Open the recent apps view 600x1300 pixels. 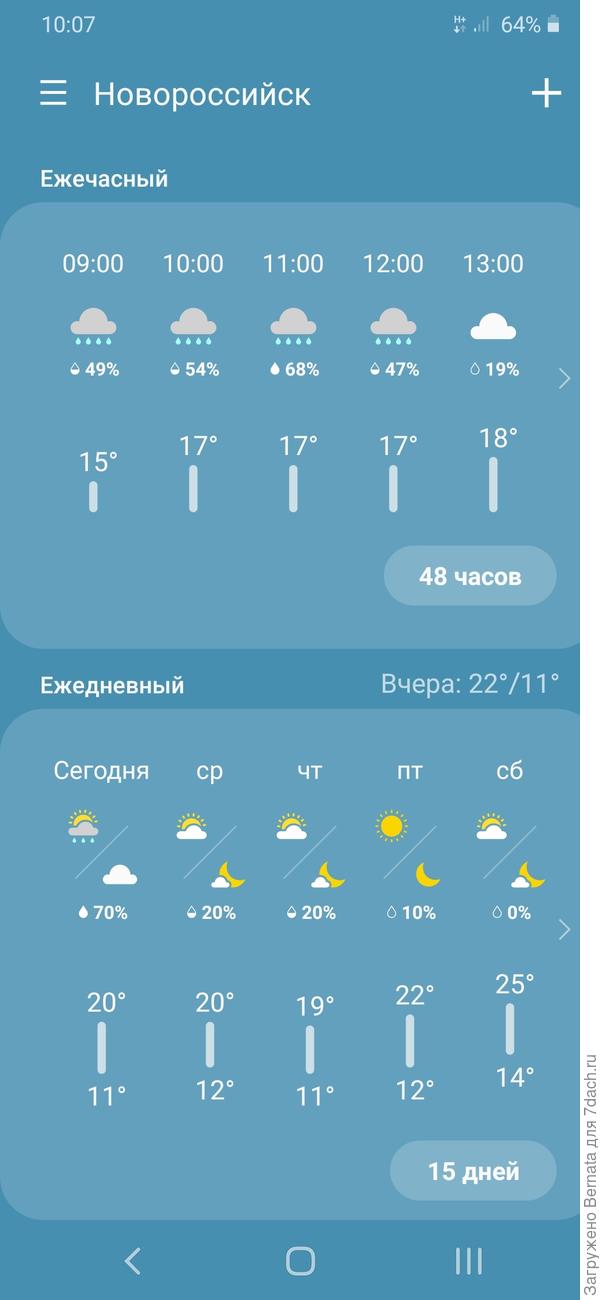coord(468,1261)
